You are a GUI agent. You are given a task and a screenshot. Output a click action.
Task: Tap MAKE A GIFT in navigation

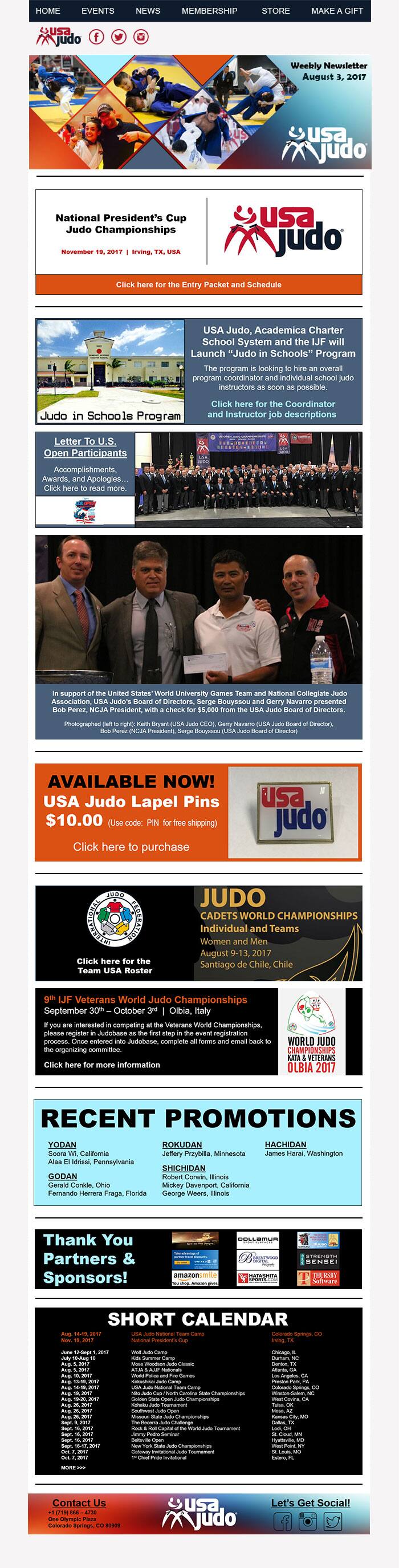tap(337, 11)
